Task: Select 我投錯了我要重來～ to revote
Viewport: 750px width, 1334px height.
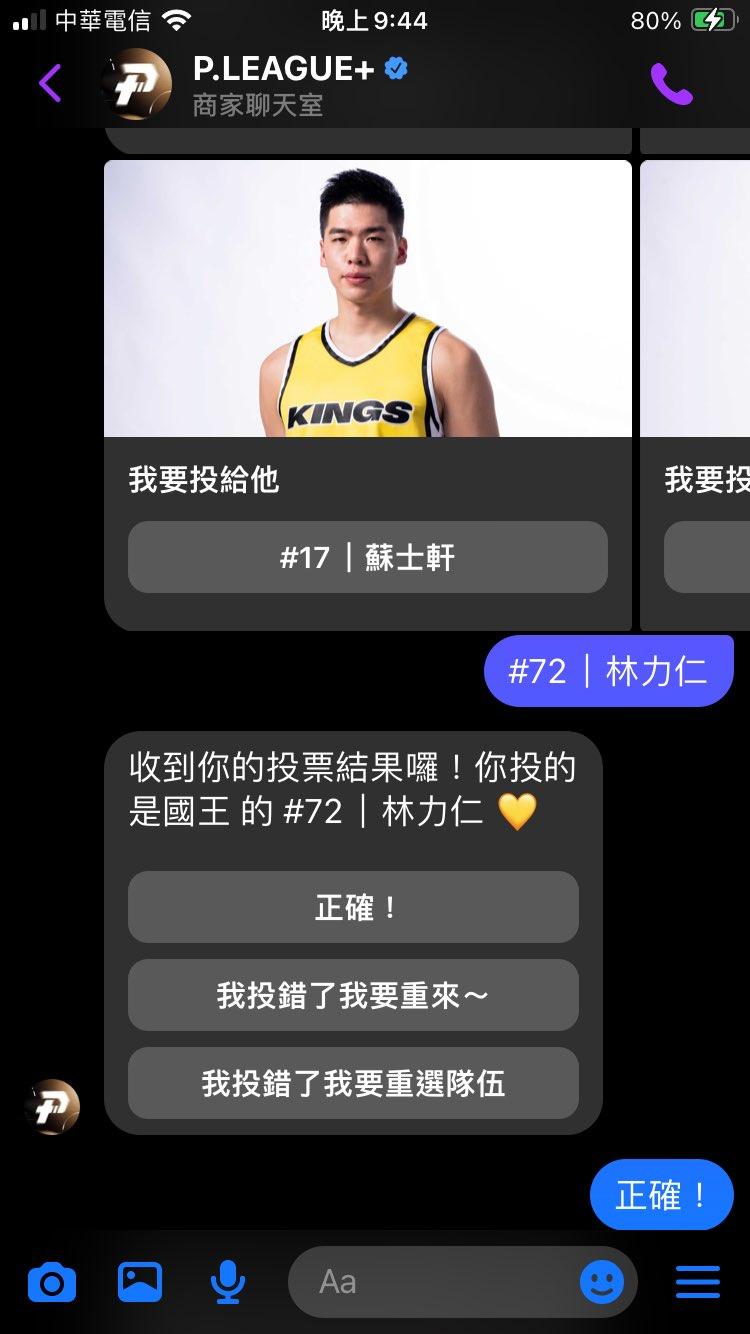Action: click(x=353, y=995)
